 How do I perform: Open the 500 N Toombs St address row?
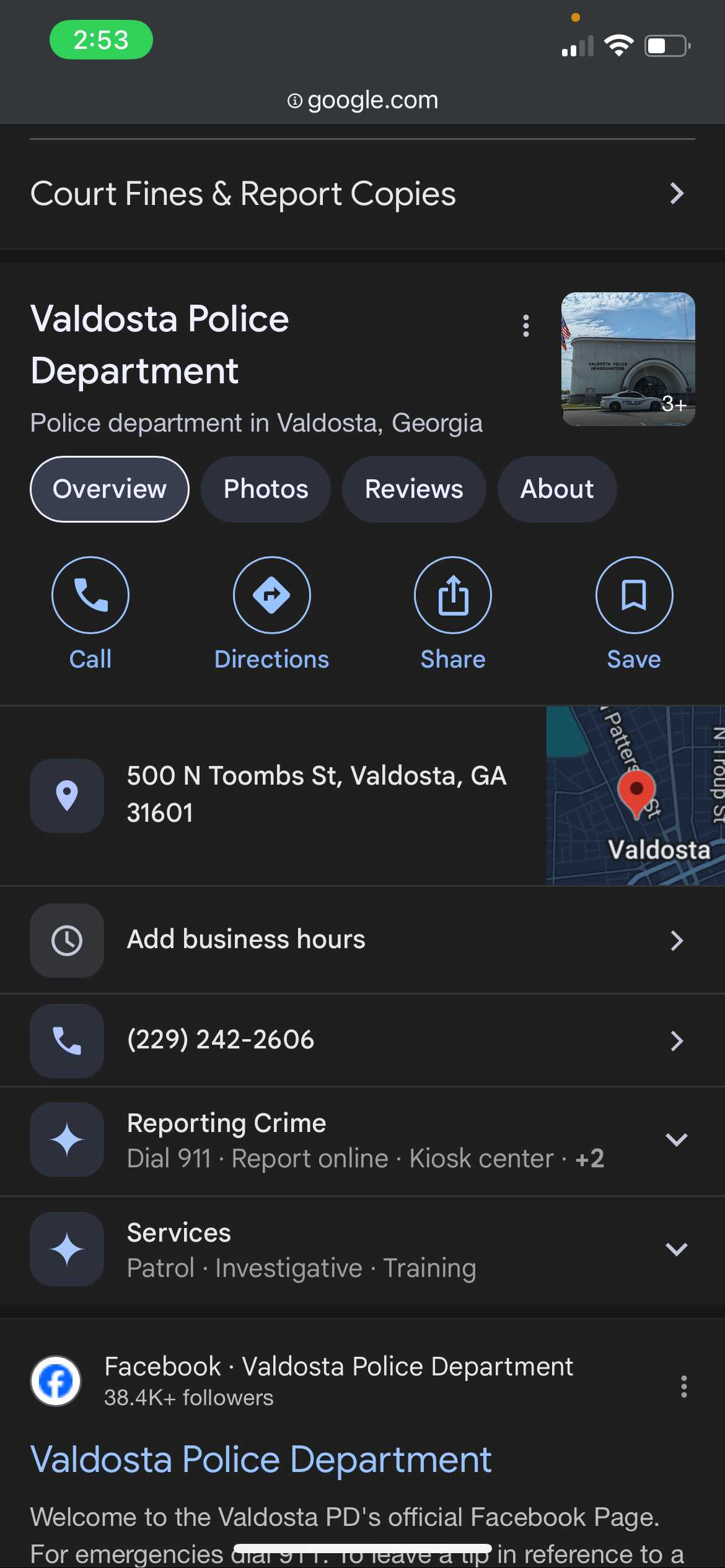coord(316,795)
